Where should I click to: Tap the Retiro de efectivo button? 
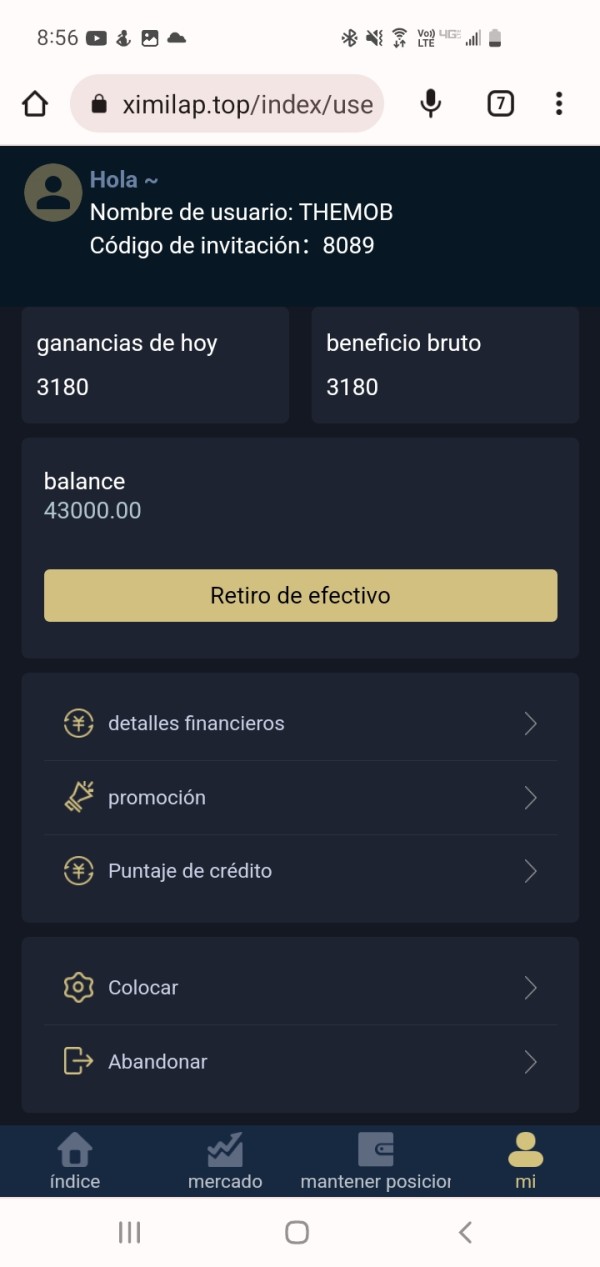pos(300,596)
